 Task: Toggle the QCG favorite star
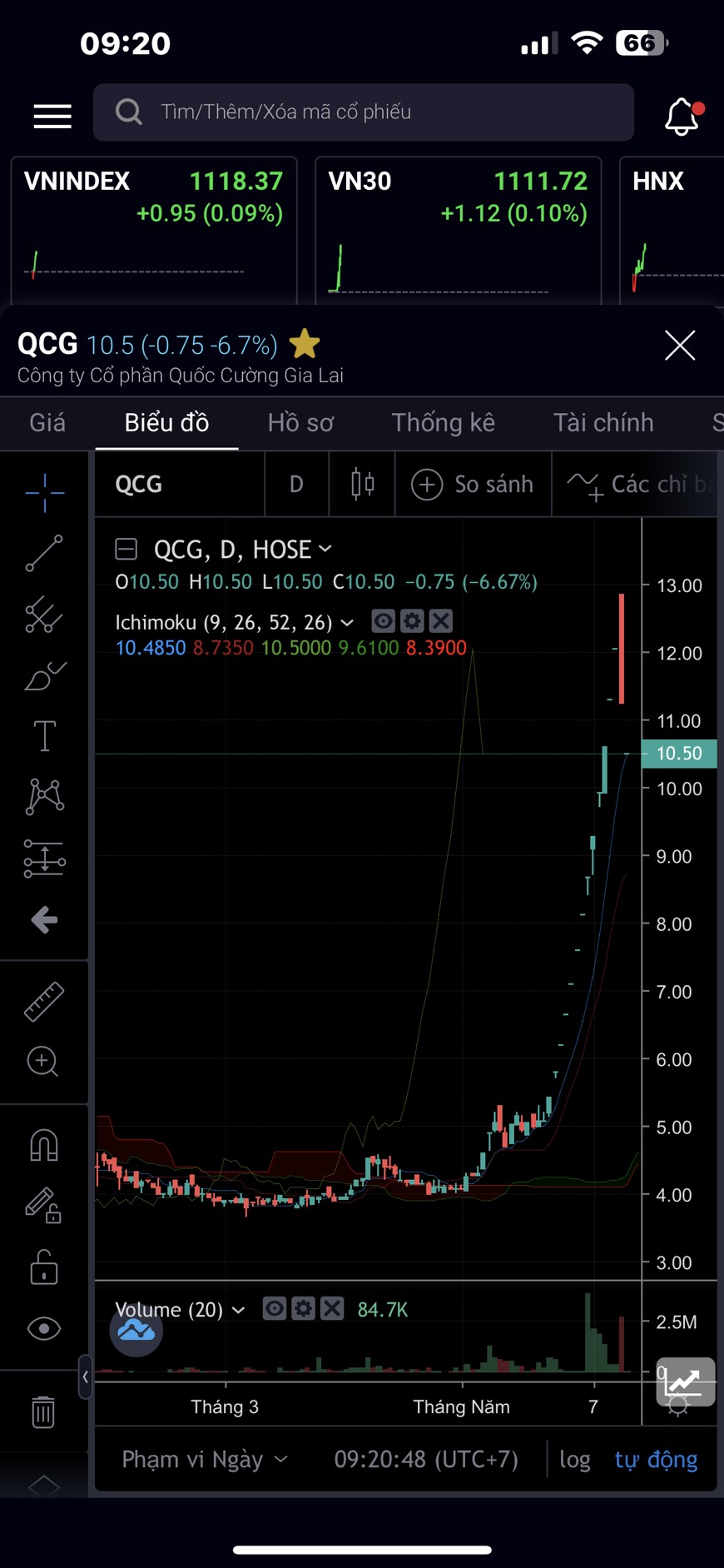(305, 344)
